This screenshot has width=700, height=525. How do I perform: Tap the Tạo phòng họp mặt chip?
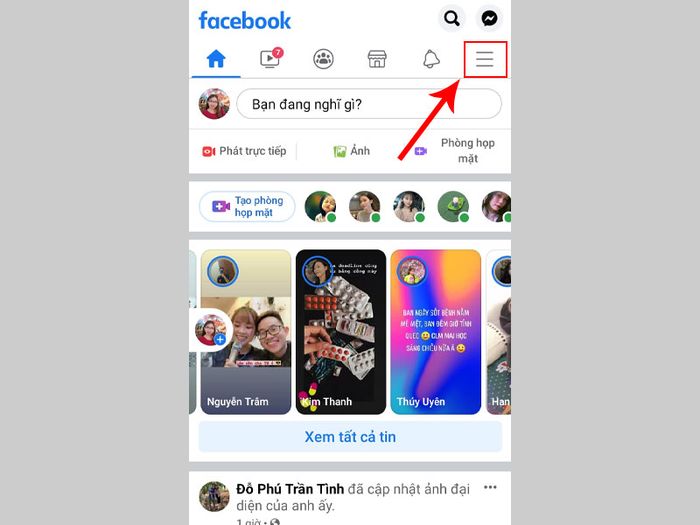(247, 207)
